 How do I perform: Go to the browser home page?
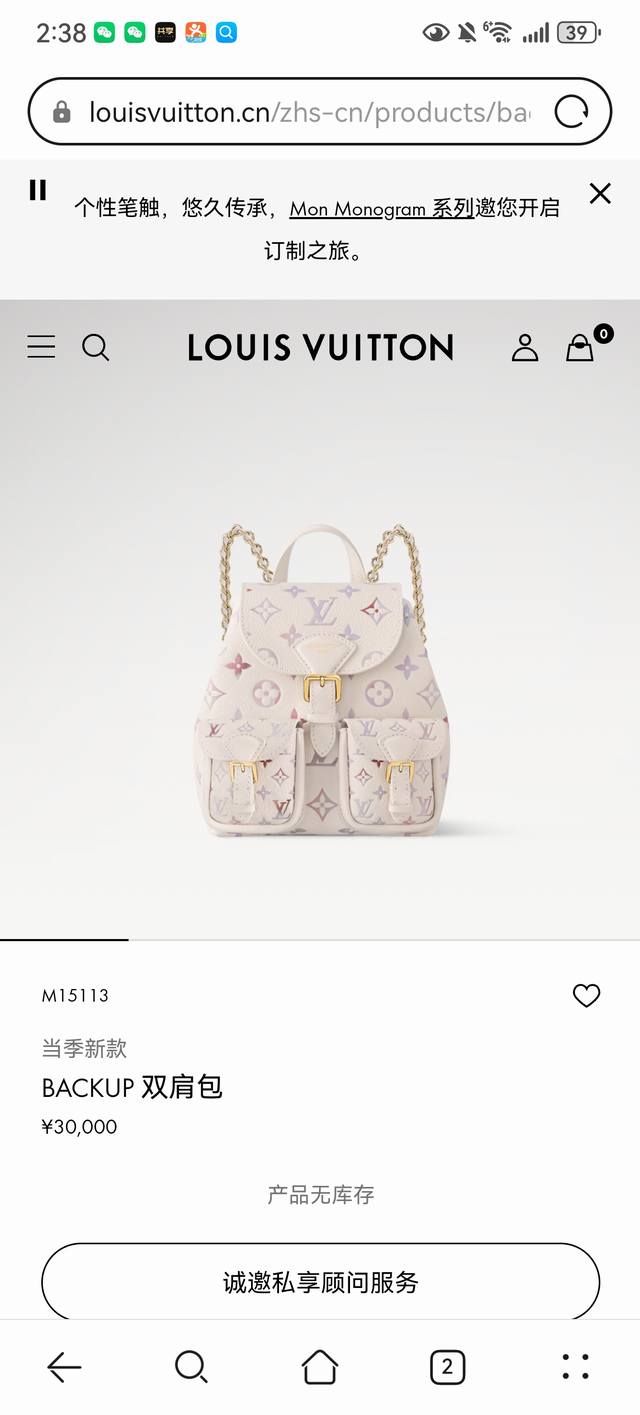(x=320, y=1366)
